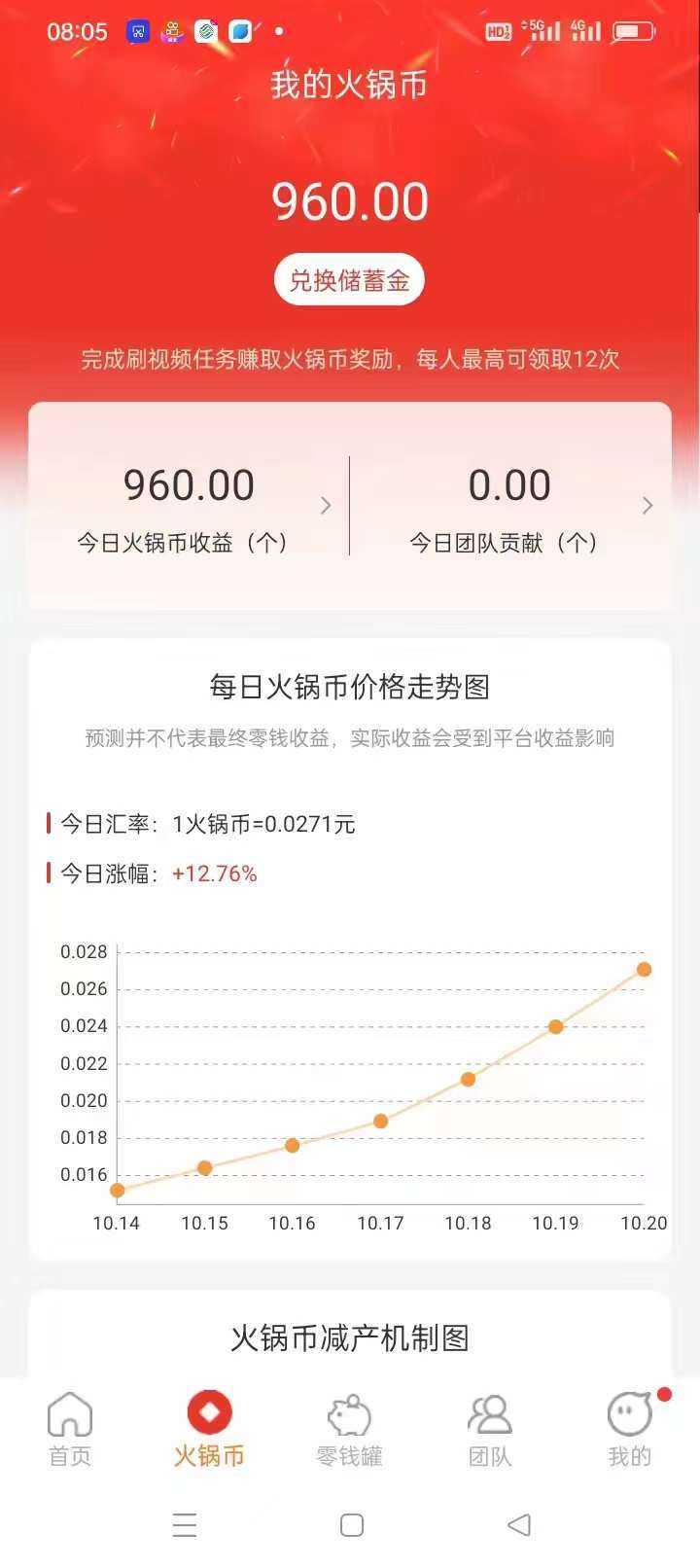Tap the 兑换储蓄金 button
Viewport: 700px width, 1568px height.
[x=349, y=280]
